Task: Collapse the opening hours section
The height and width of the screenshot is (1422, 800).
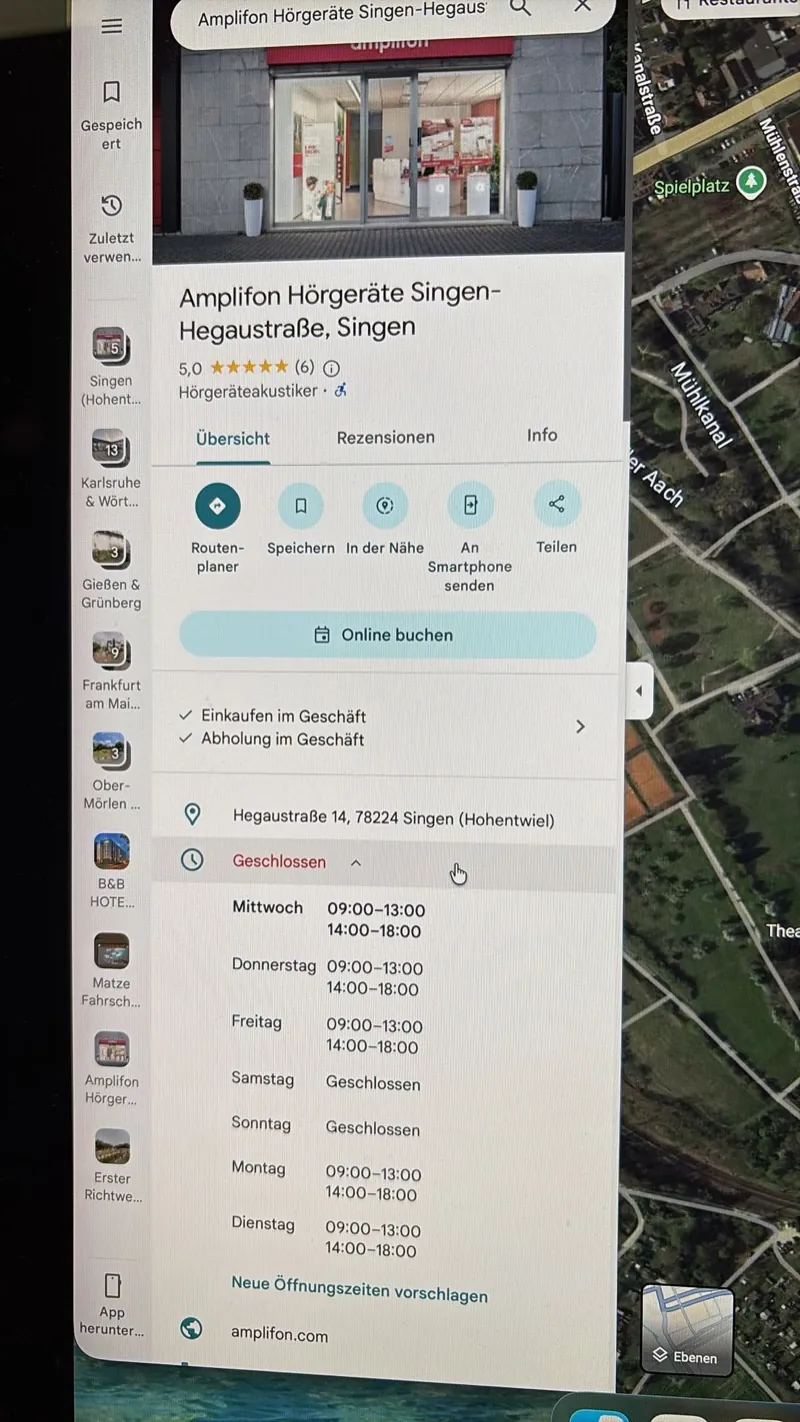Action: coord(356,862)
